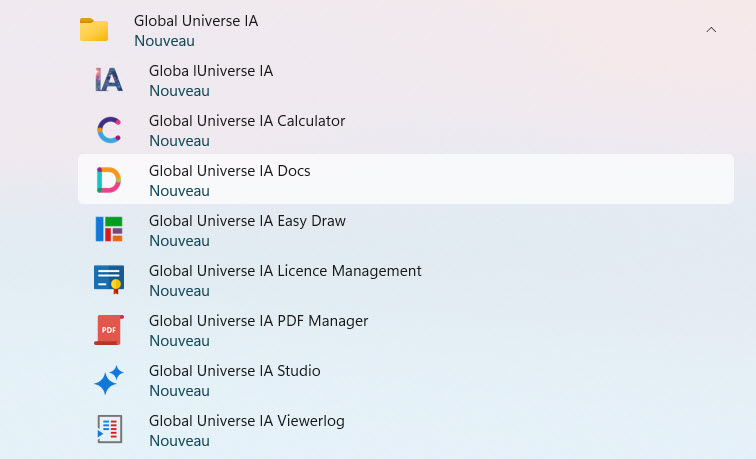Open Global Universe IA Studio

pos(234,380)
